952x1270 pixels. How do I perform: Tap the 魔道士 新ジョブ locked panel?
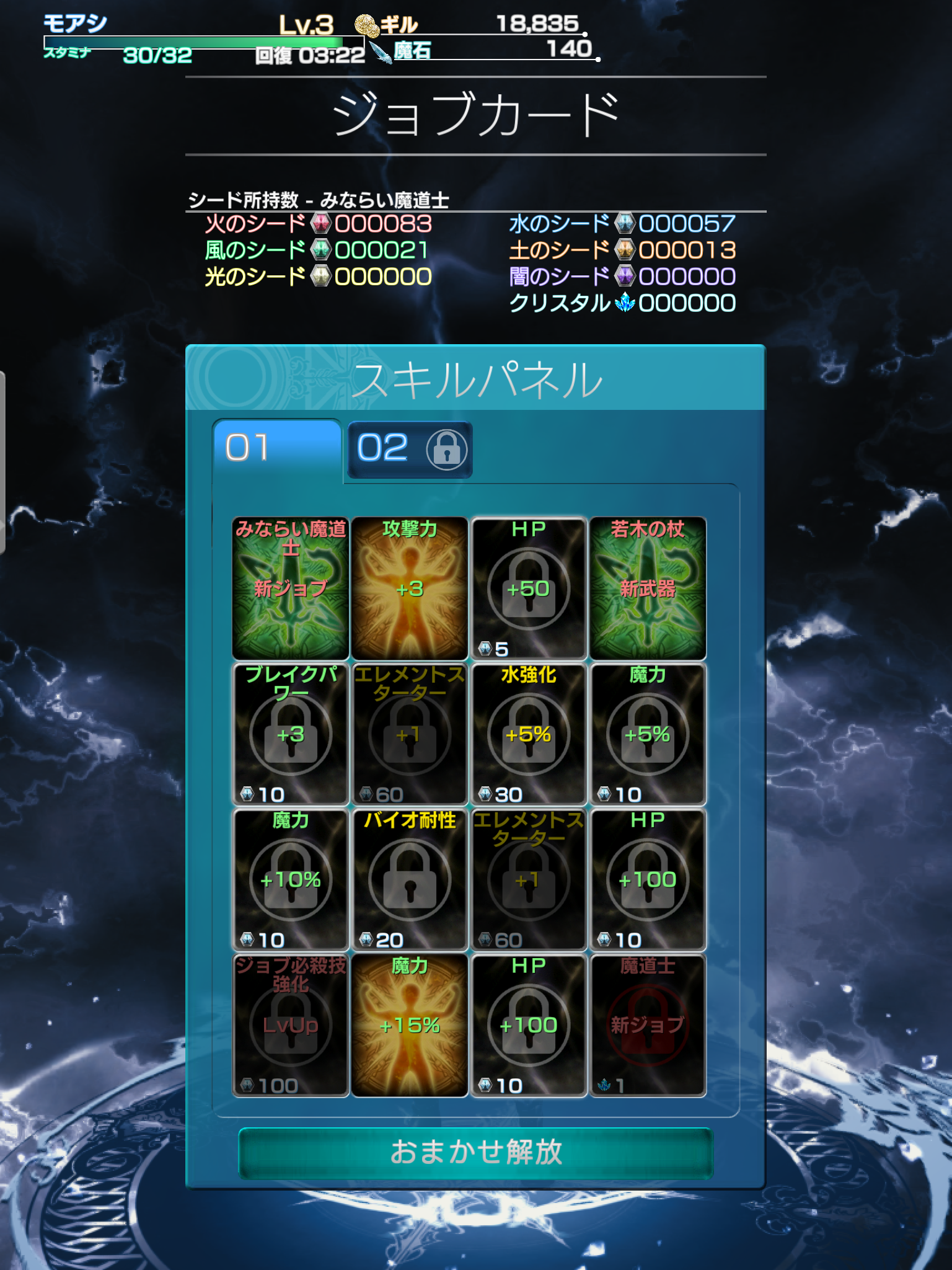tap(647, 1026)
